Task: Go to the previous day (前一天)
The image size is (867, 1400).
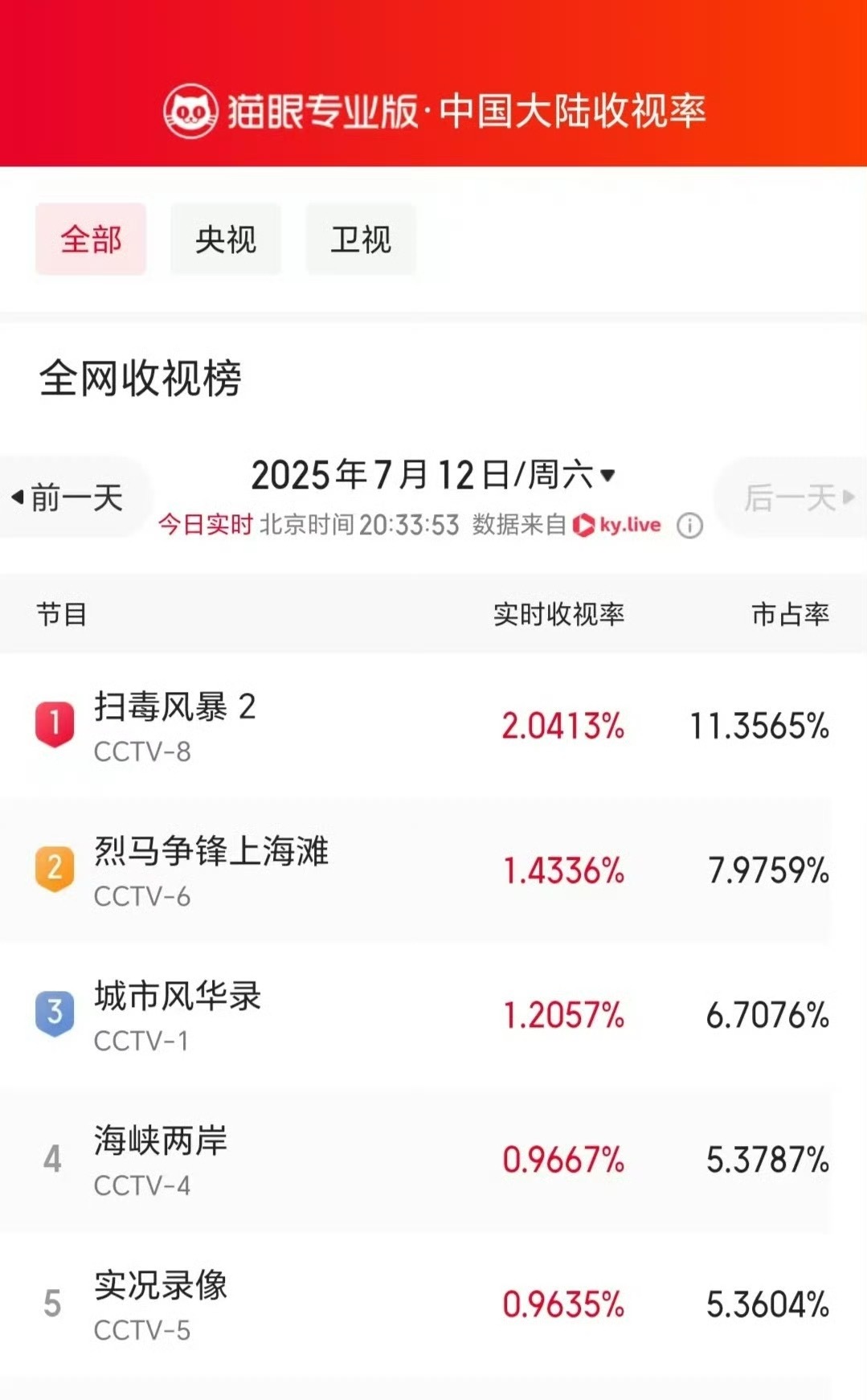Action: [x=71, y=497]
